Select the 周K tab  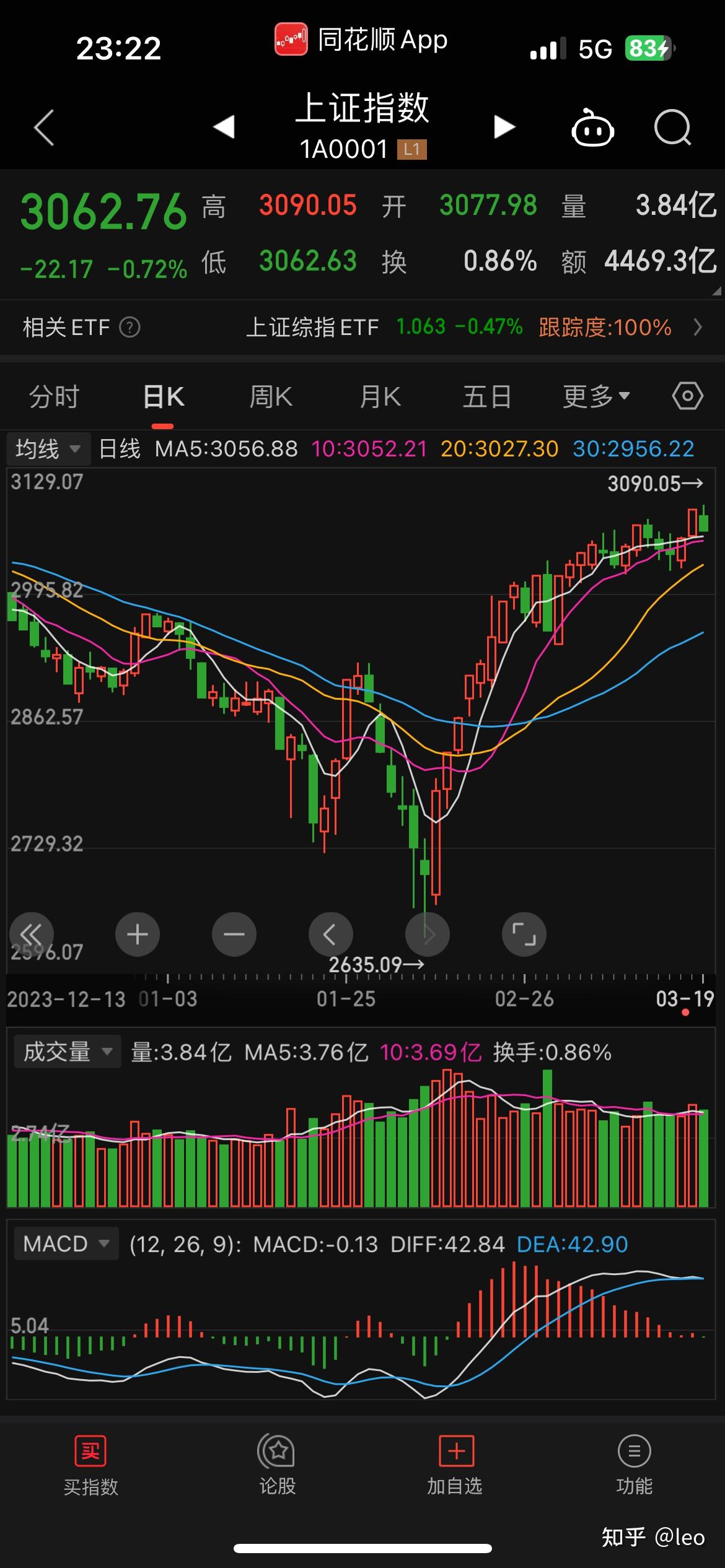(x=271, y=396)
